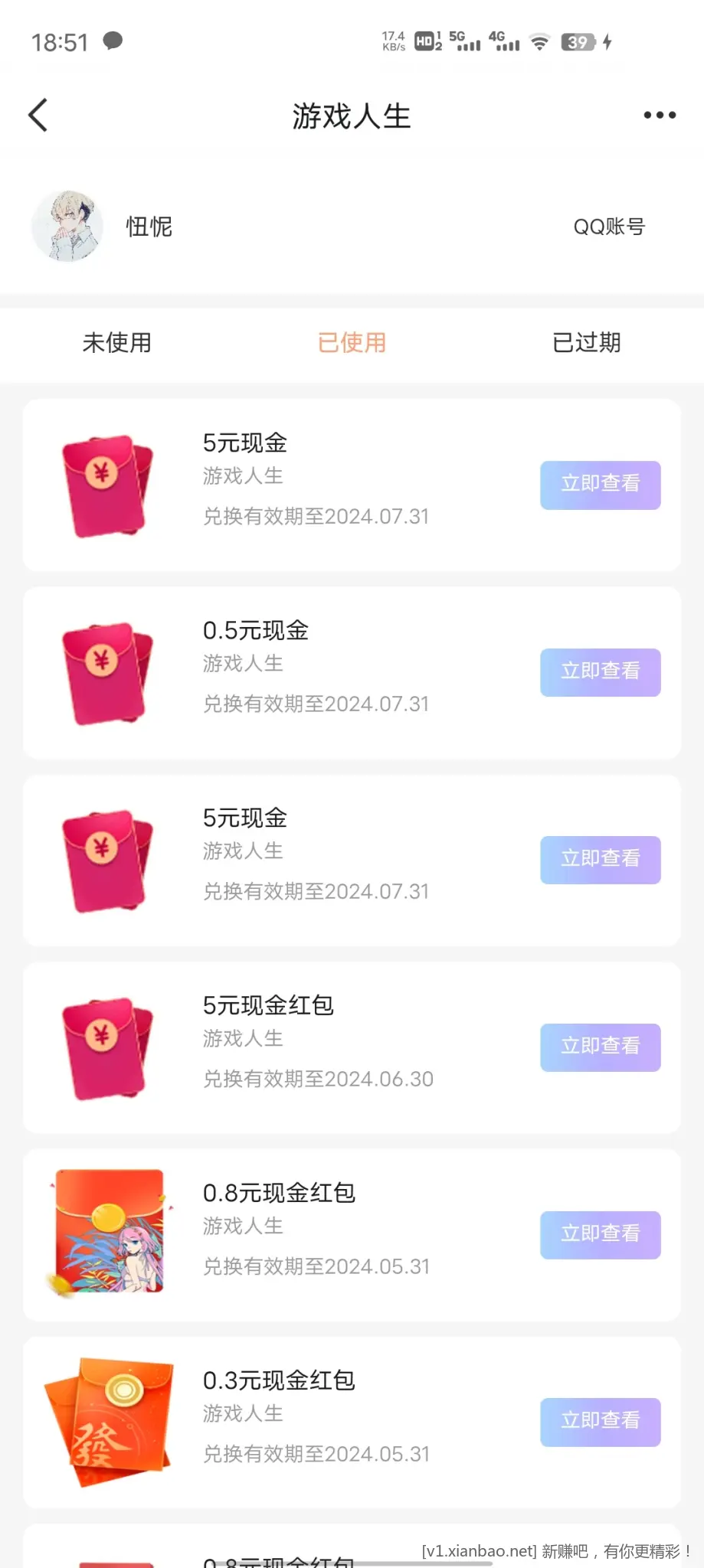Select the 已使用 tab
704x1568 pixels.
tap(352, 342)
